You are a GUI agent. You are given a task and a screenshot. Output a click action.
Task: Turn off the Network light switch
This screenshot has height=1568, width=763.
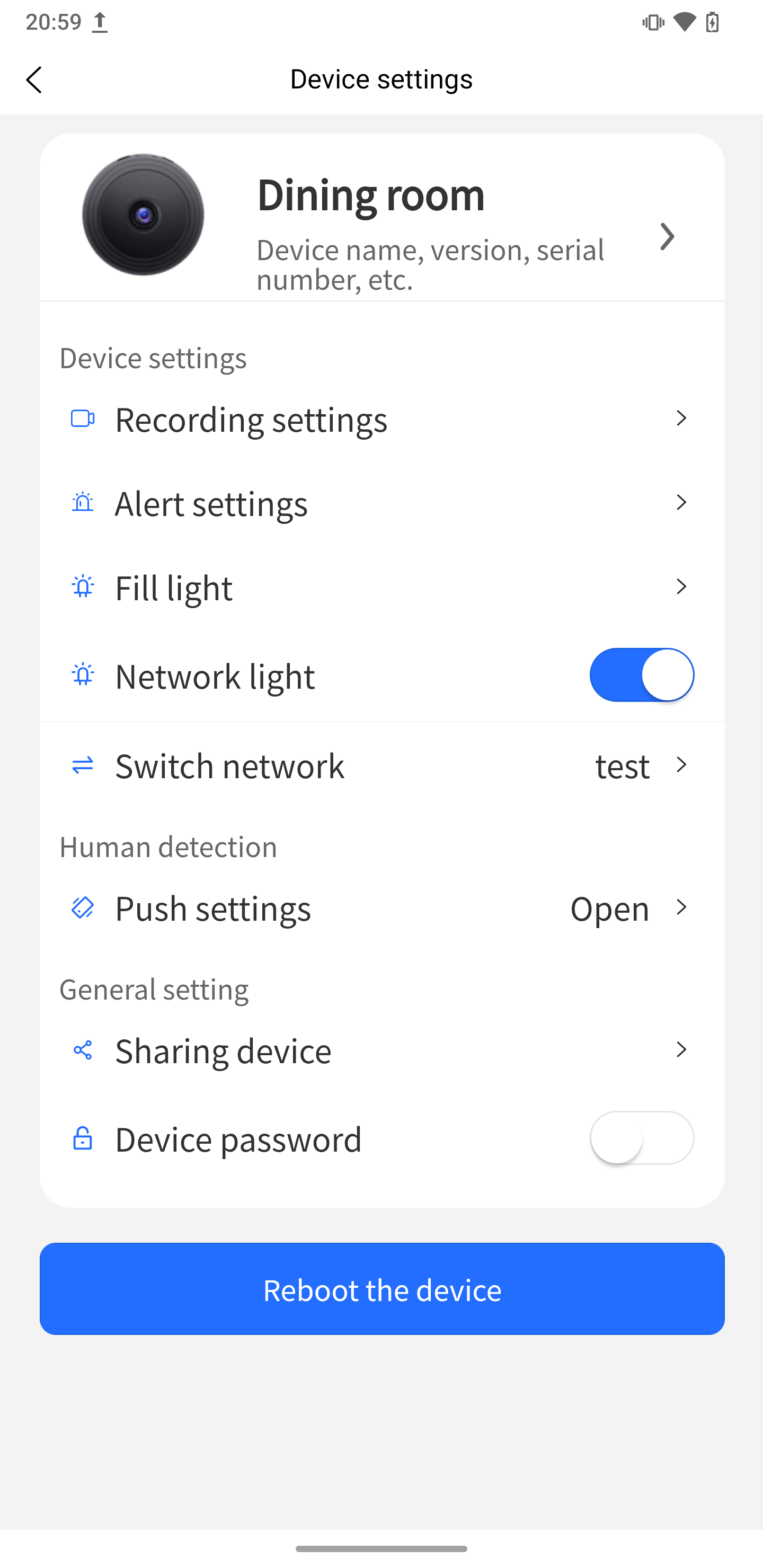click(x=641, y=675)
